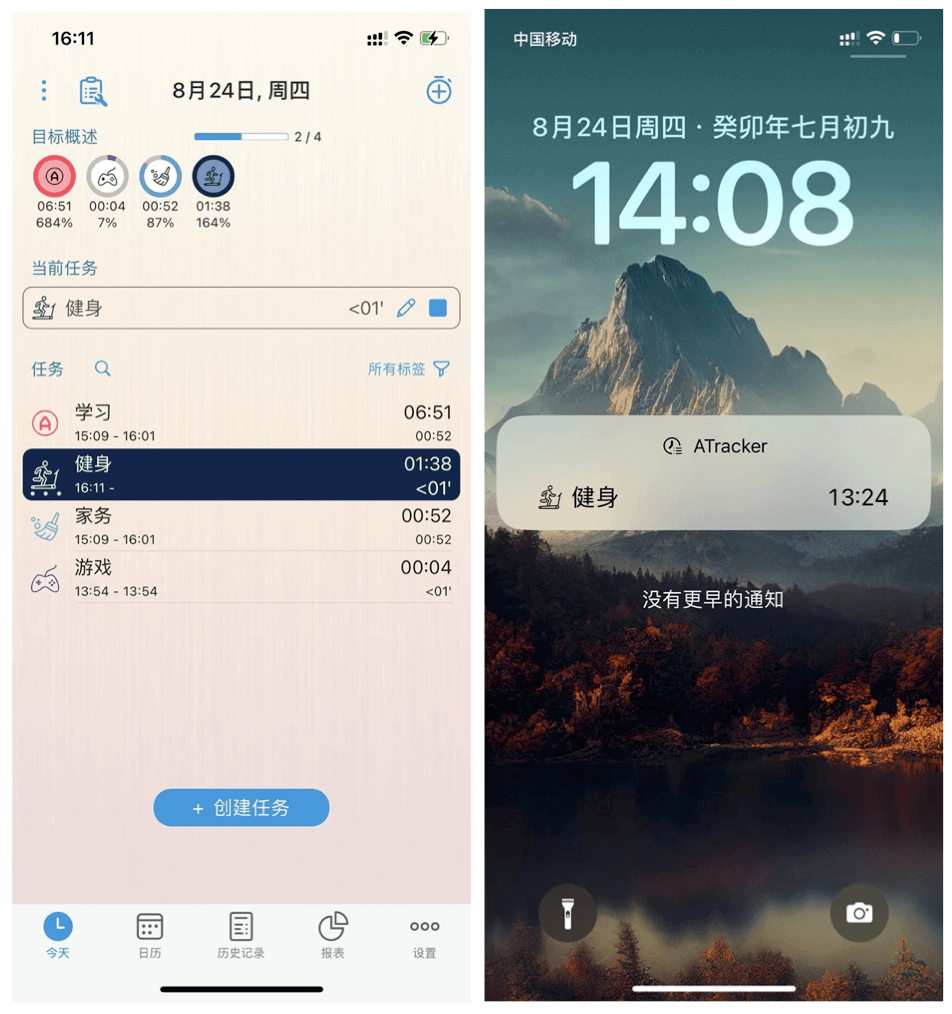This screenshot has width=952, height=1014.
Task: Open the 设置 tab
Action: tap(424, 935)
